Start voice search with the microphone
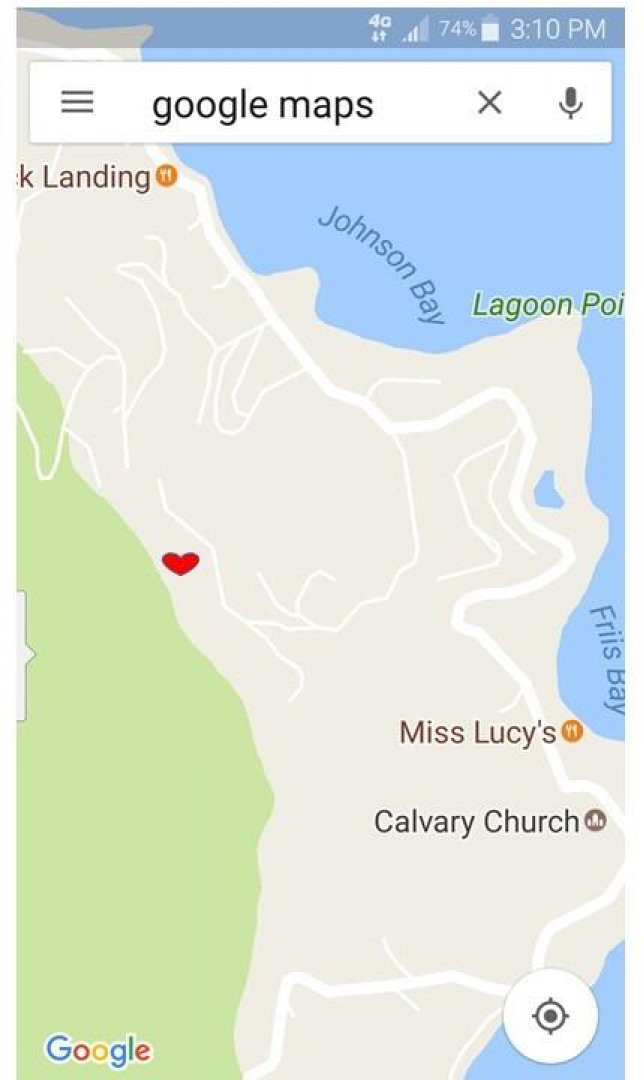This screenshot has width=643, height=1080. coord(570,103)
